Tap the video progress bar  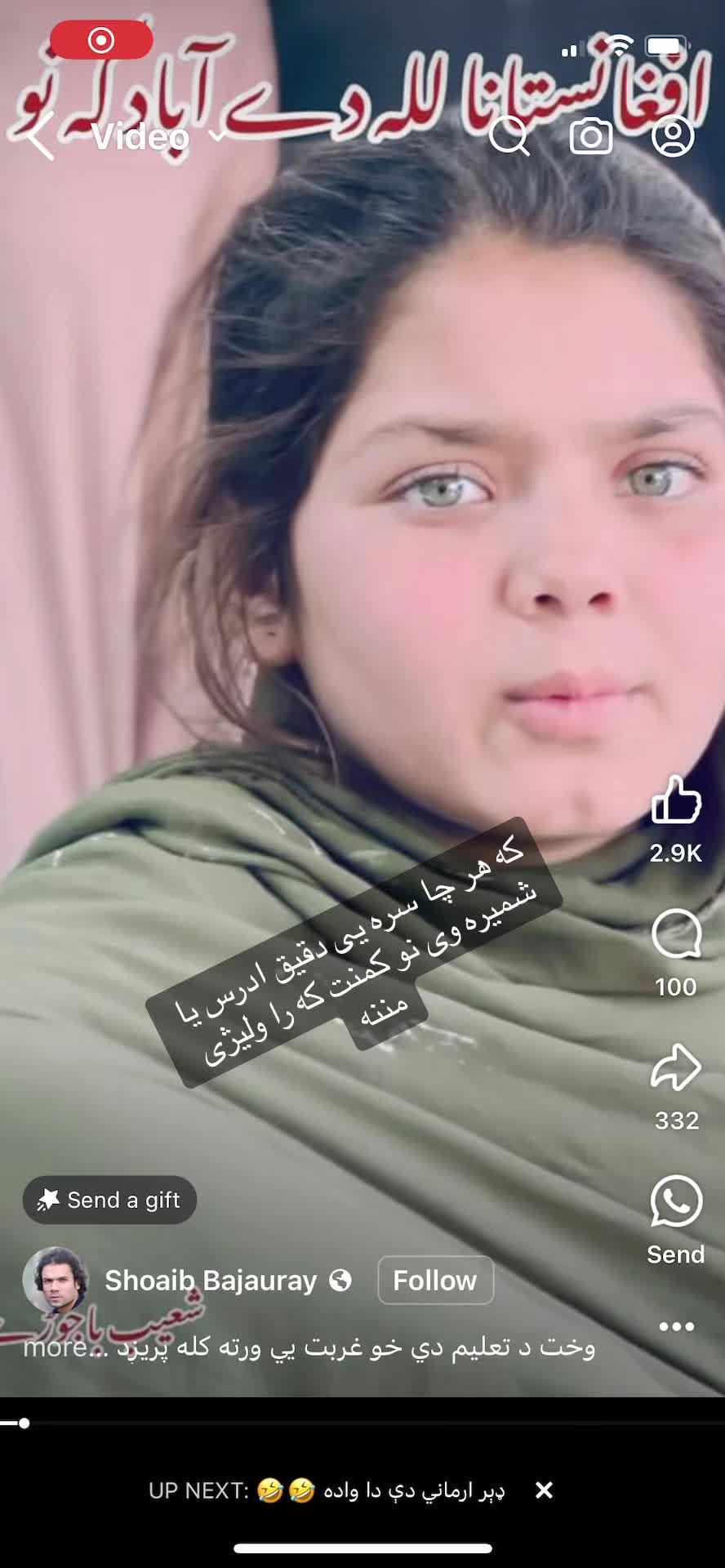pos(362,1423)
